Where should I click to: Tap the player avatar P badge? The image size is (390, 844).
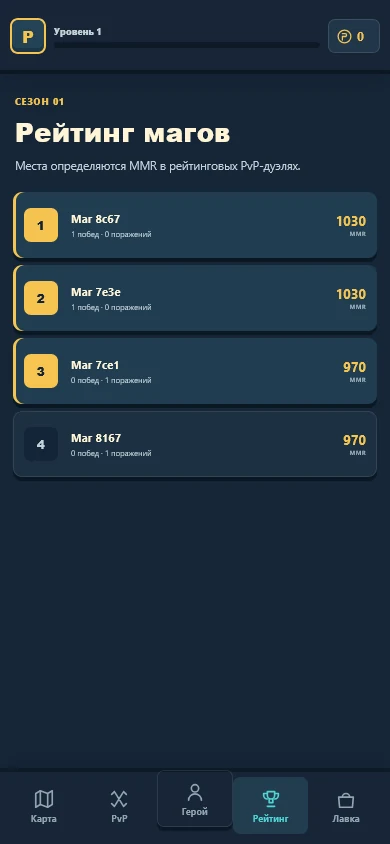(27, 36)
